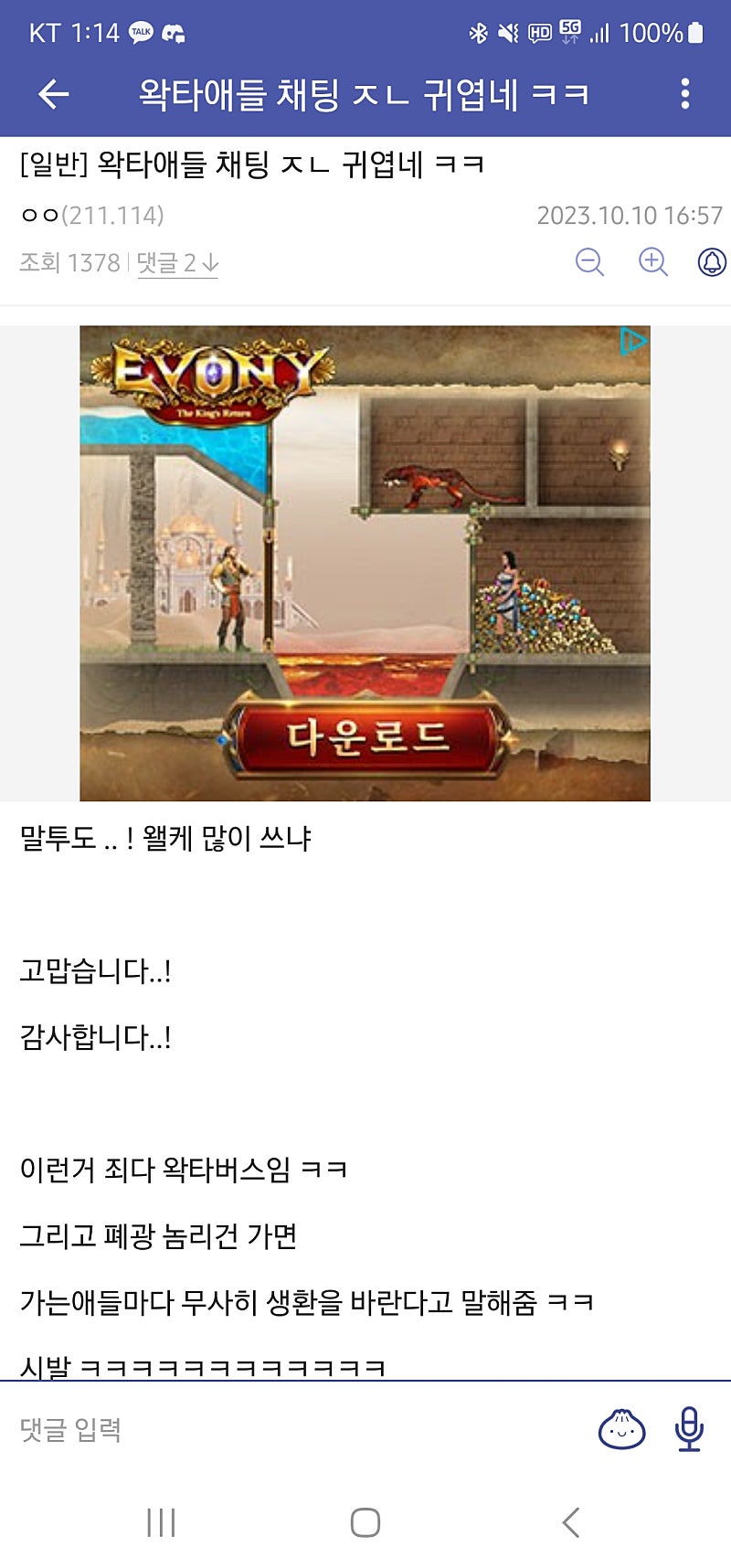Jump to comments via 댓글 2 link
The image size is (731, 1568).
point(177,263)
